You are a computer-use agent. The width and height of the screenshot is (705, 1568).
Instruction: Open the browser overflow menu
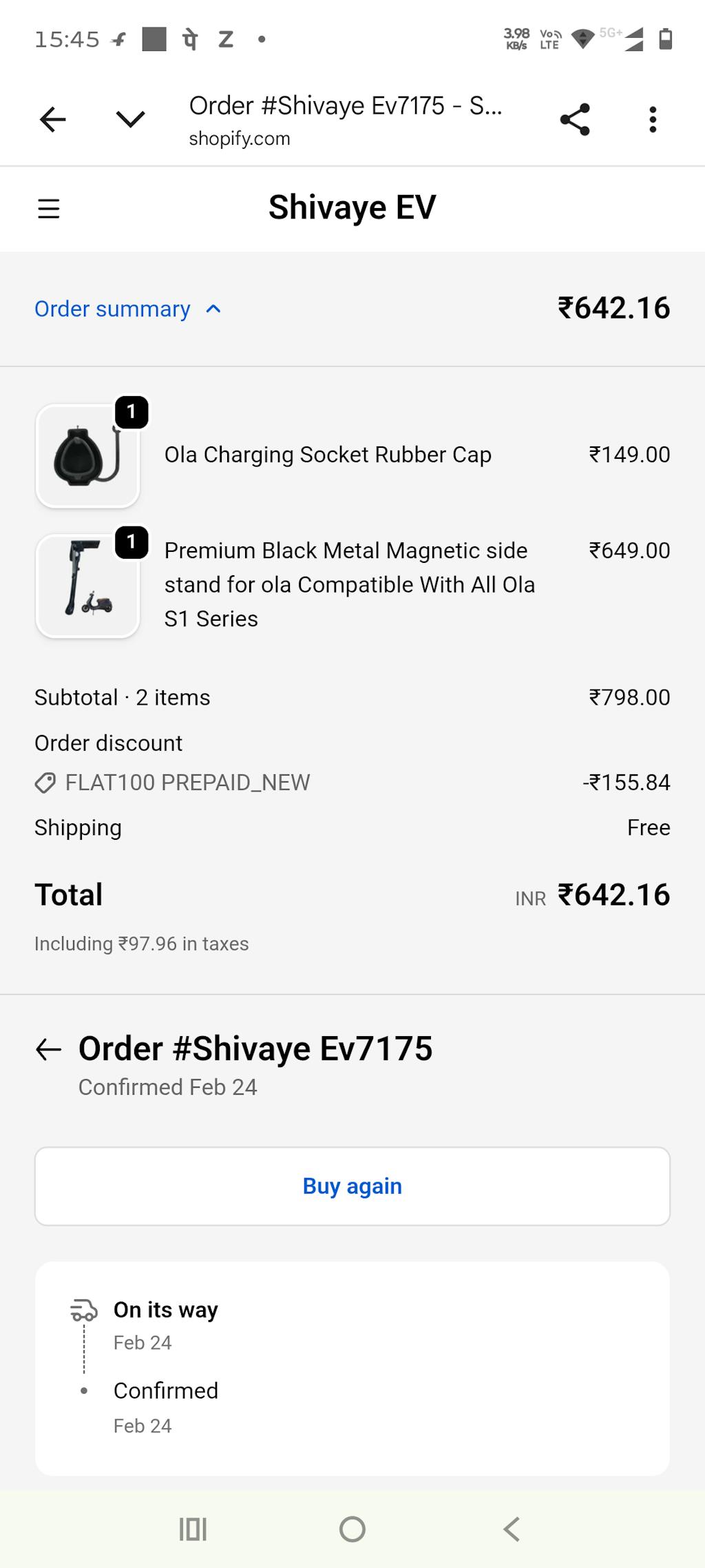tap(653, 120)
